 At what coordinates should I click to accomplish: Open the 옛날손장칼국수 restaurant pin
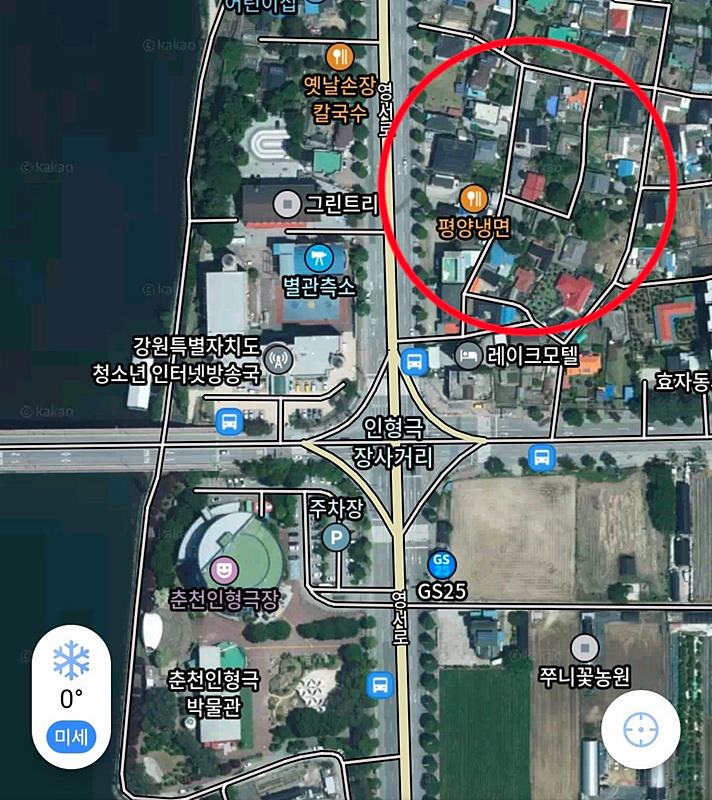(341, 55)
